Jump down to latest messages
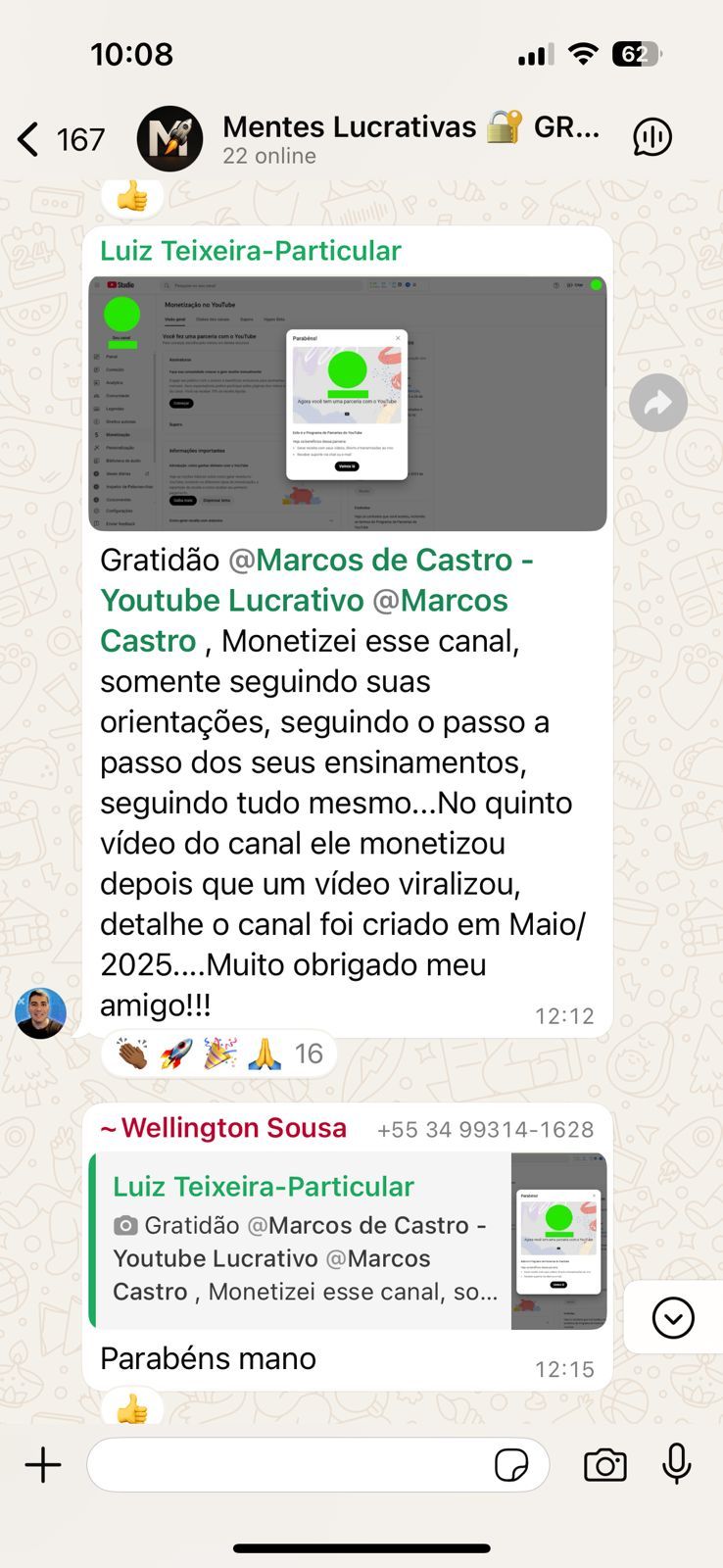 [673, 1318]
